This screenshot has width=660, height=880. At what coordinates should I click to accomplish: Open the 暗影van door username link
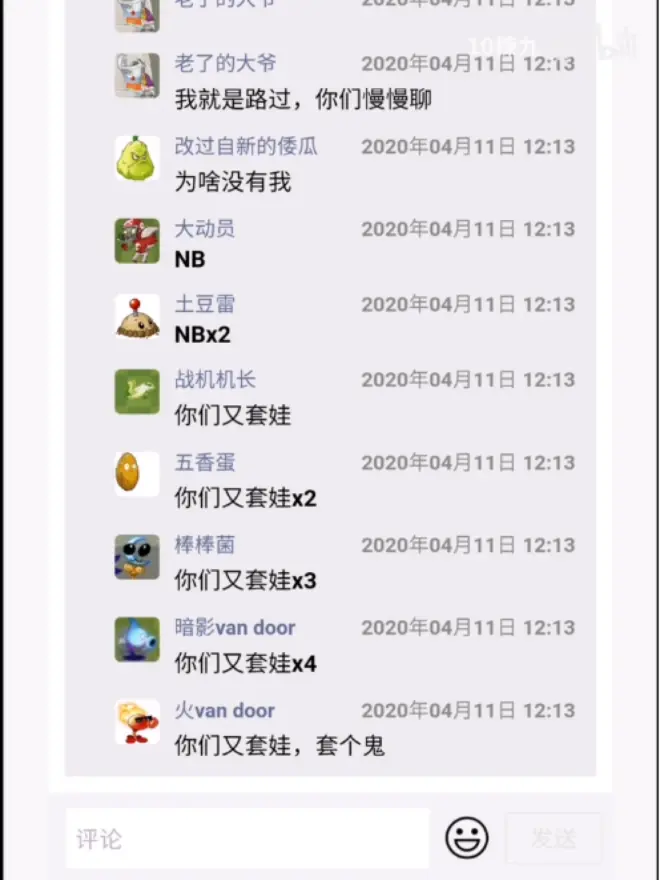(235, 628)
